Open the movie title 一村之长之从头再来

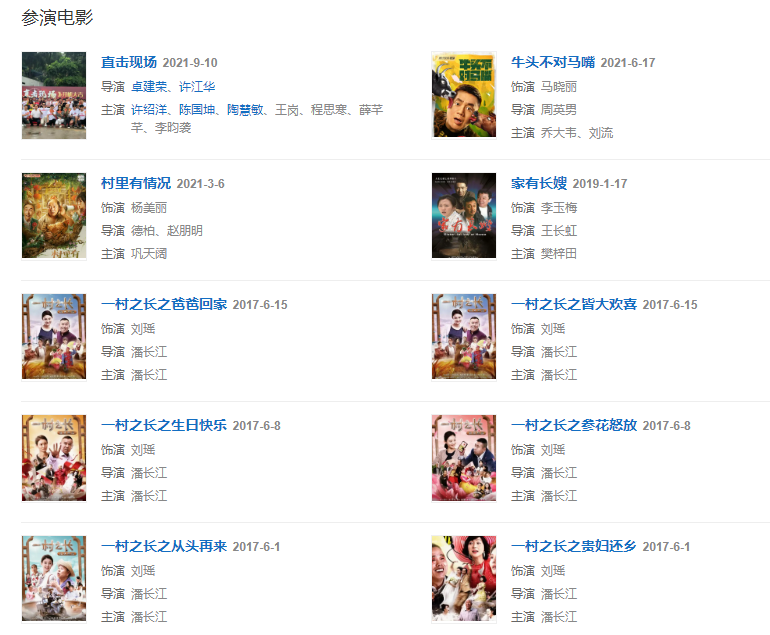163,546
